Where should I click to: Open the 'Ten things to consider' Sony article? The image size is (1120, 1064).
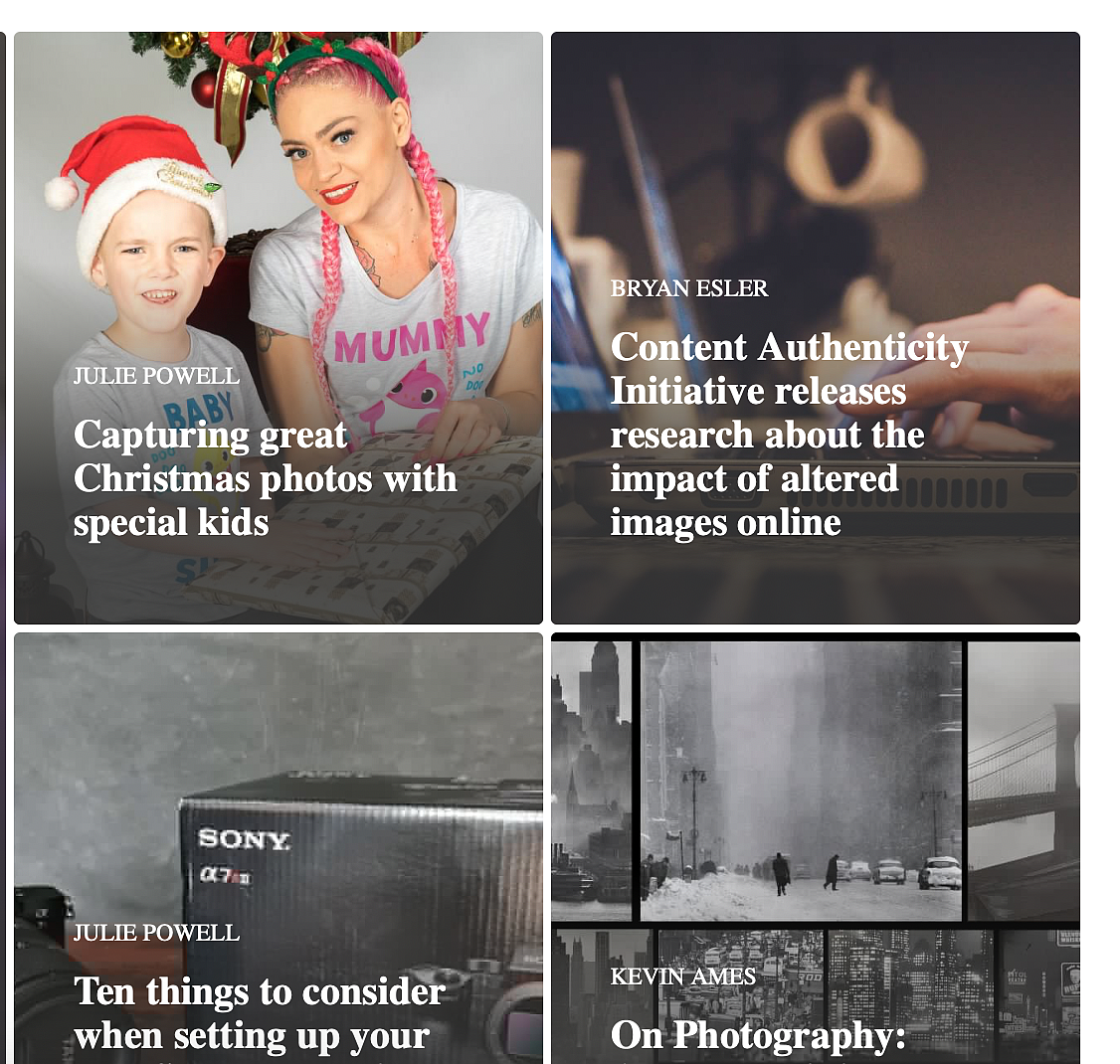259,1012
